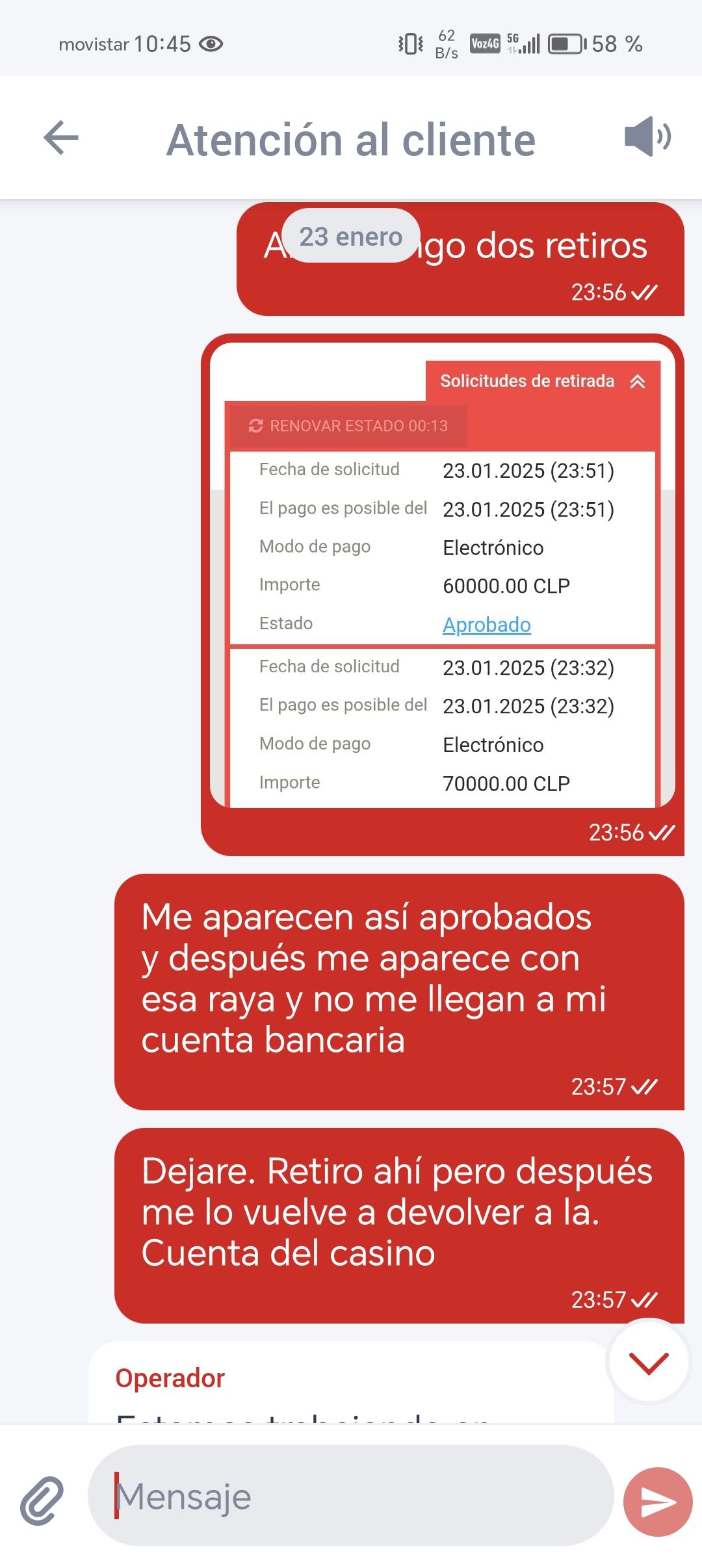The width and height of the screenshot is (702, 1568).
Task: Click the scroll-to-bottom chevron
Action: 647,1361
